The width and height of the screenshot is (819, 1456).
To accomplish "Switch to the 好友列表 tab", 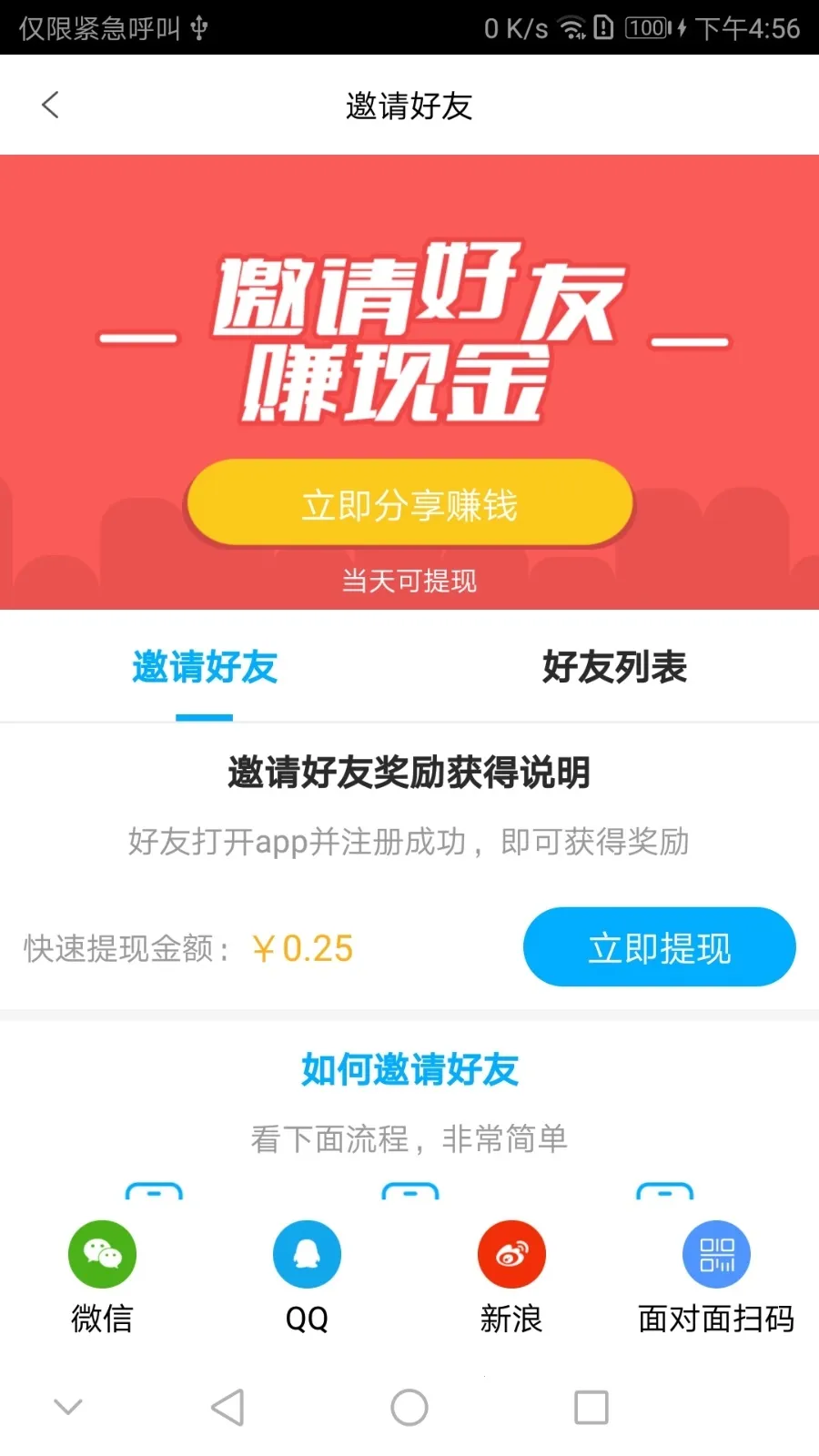I will [614, 668].
